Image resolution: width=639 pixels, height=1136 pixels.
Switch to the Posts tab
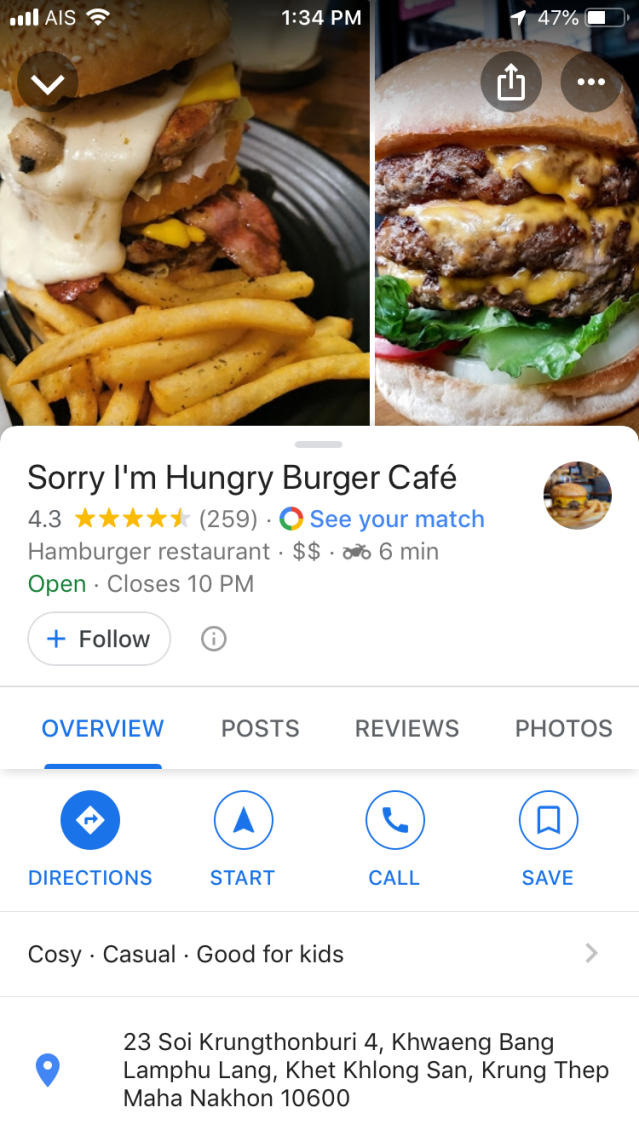click(x=260, y=729)
